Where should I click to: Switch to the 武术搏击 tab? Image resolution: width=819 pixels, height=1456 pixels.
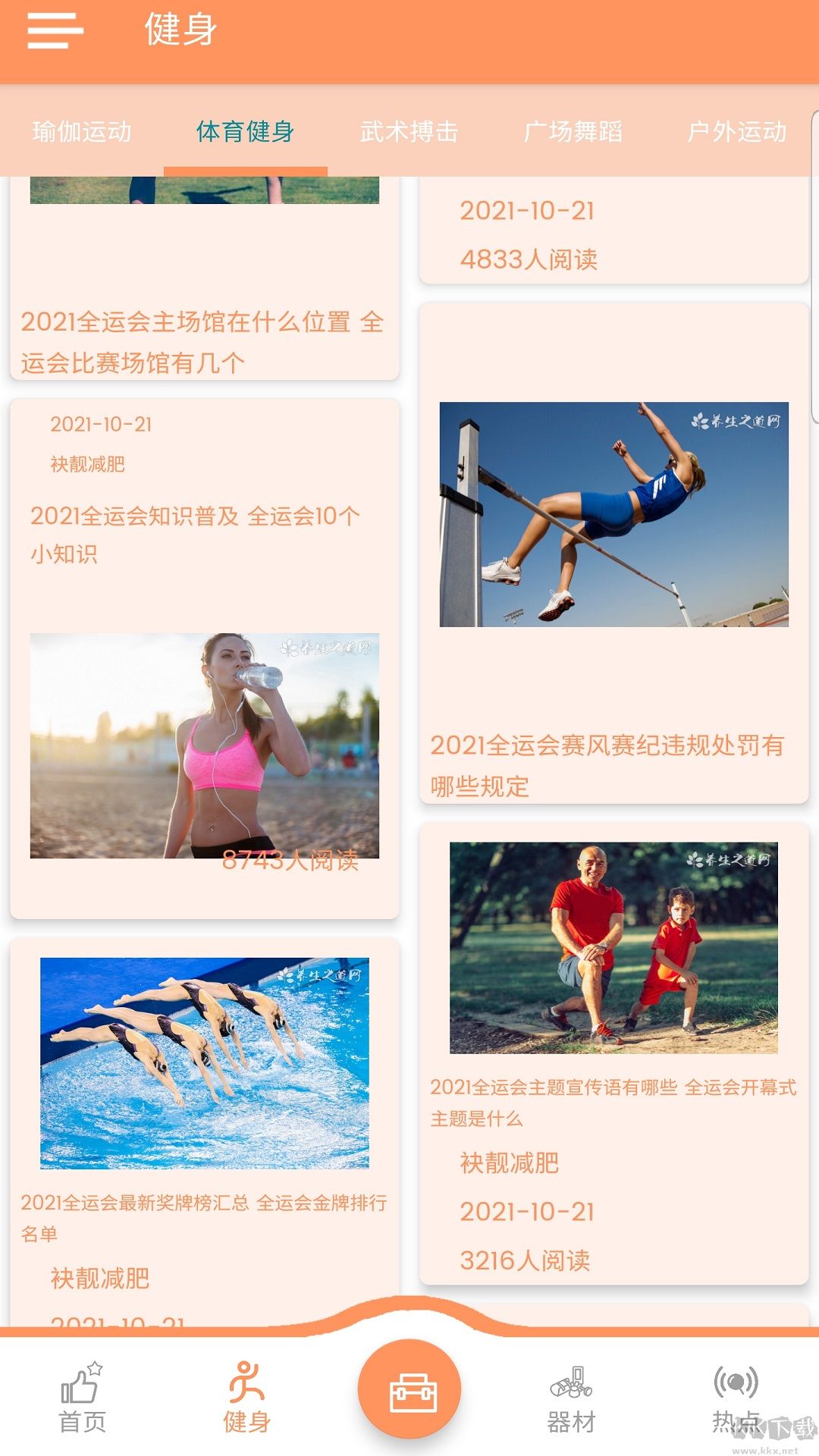pyautogui.click(x=409, y=131)
